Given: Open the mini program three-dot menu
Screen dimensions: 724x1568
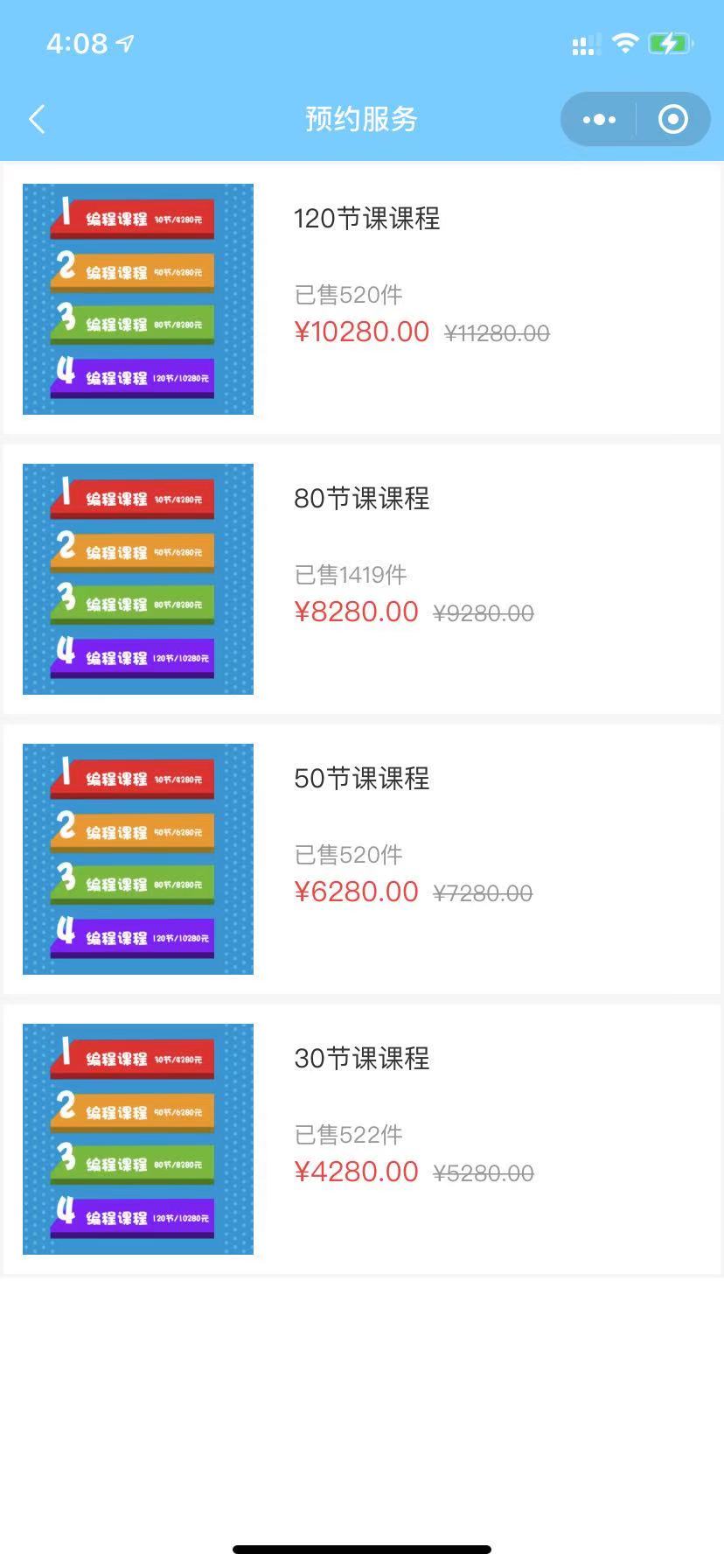Looking at the screenshot, I should 599,120.
